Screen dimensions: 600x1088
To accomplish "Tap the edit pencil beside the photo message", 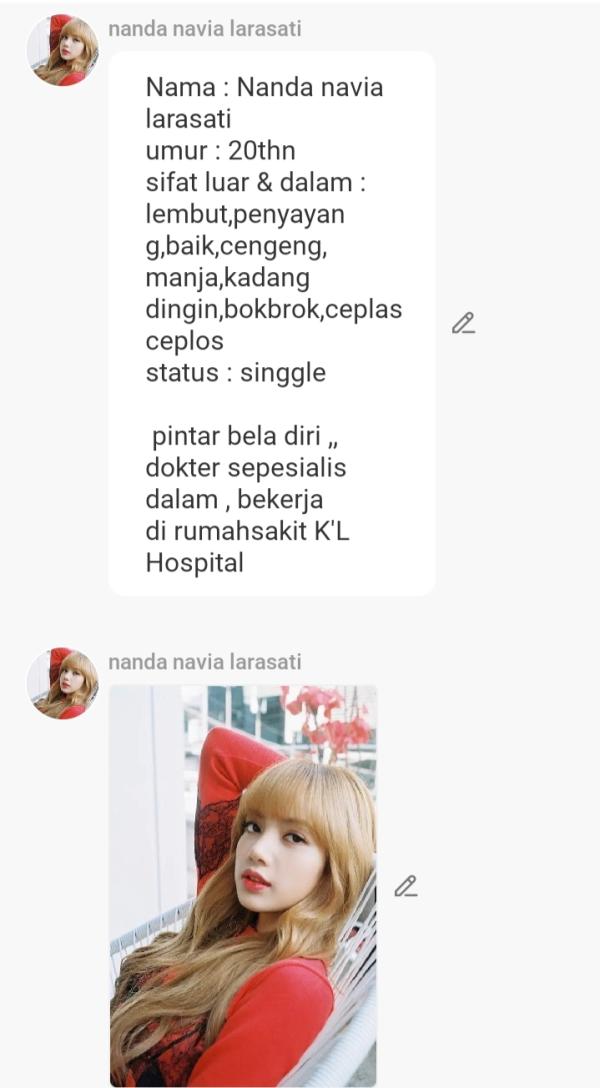I will tap(405, 886).
